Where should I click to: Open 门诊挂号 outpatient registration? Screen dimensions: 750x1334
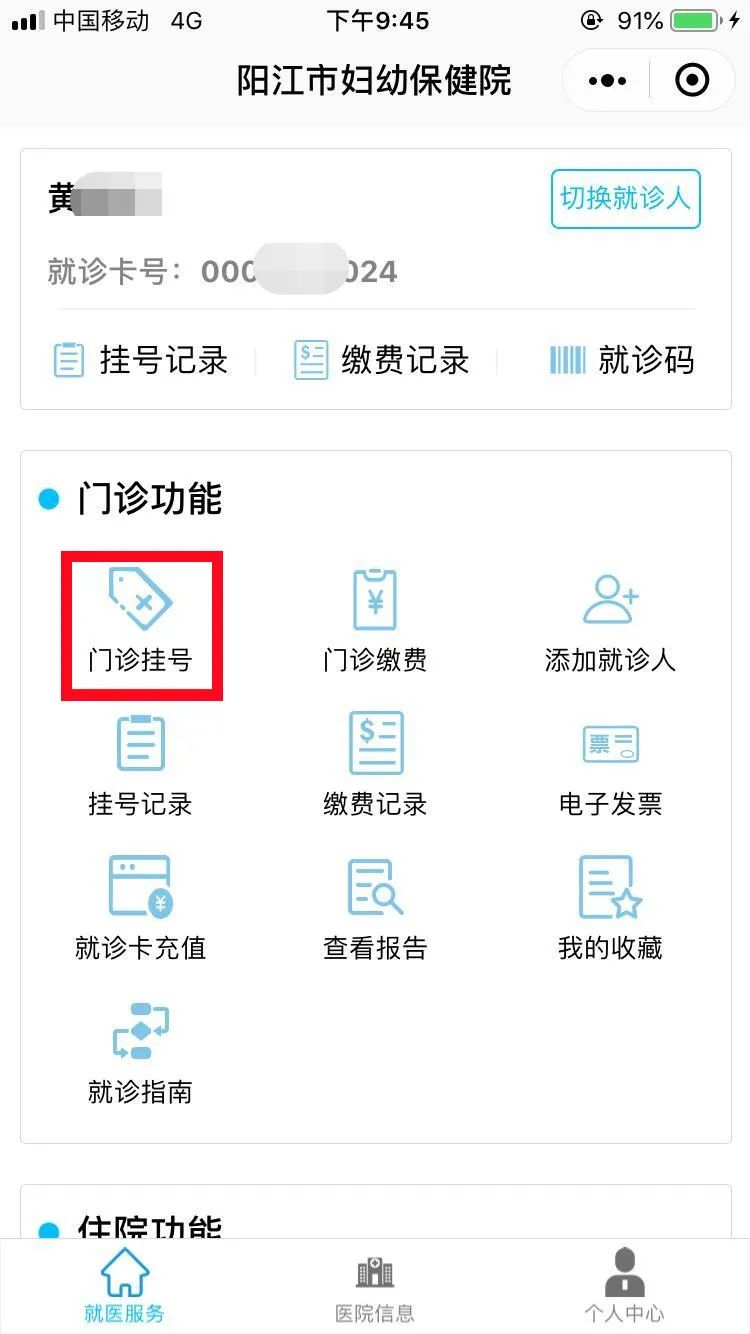coord(140,624)
